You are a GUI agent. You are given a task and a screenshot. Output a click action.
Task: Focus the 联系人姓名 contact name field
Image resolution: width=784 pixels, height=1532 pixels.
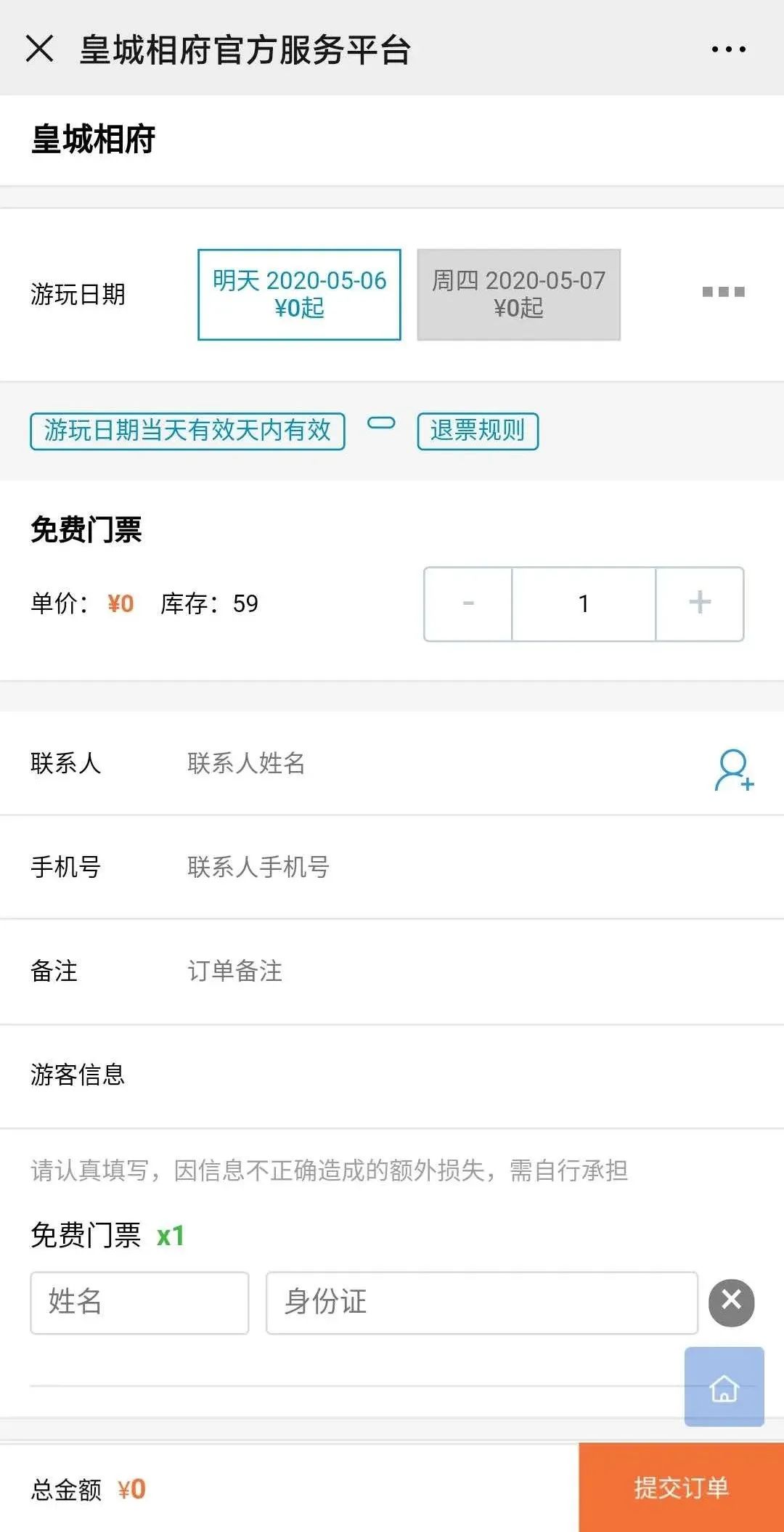(x=436, y=763)
